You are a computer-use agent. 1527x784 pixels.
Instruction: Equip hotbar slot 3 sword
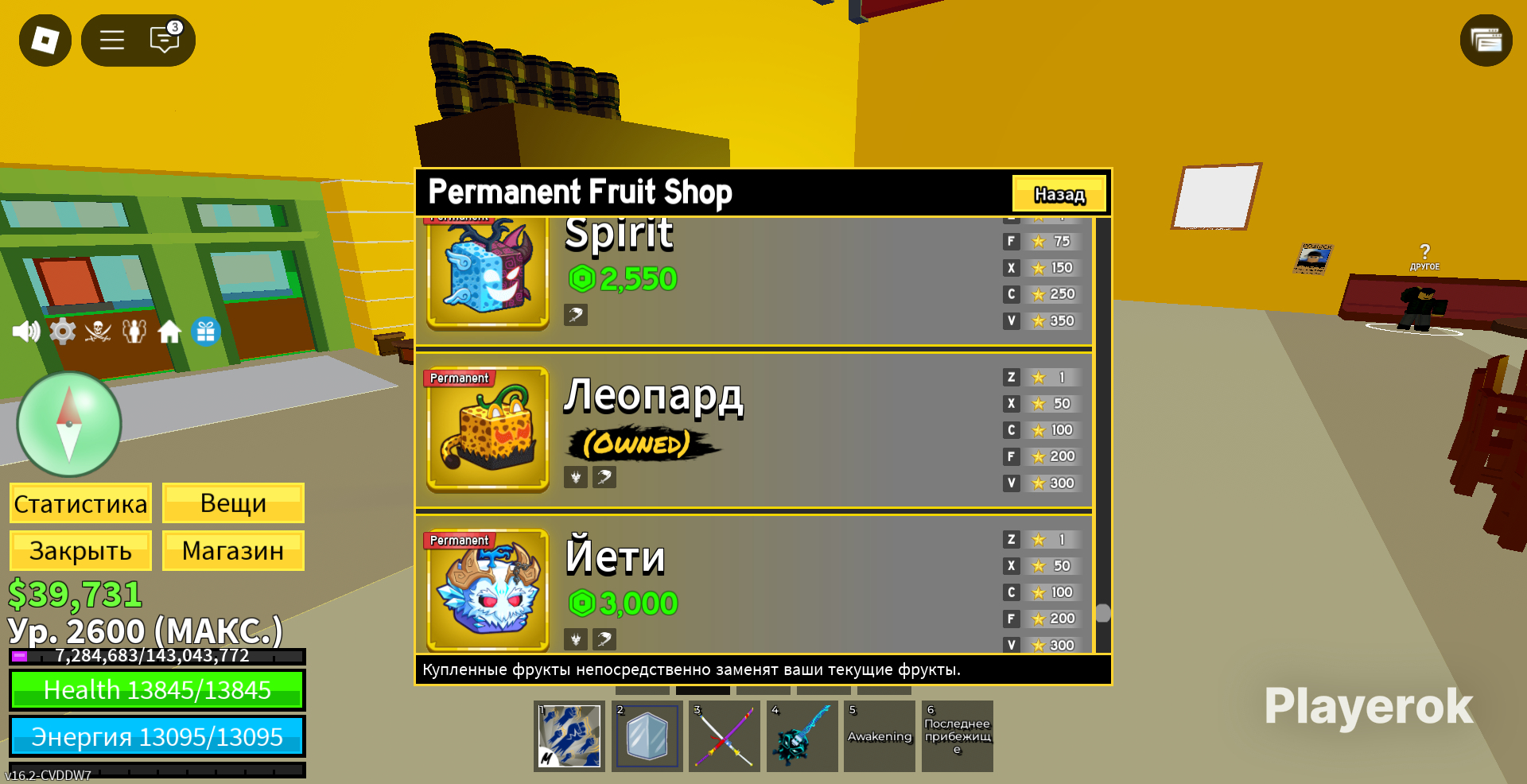pos(724,736)
